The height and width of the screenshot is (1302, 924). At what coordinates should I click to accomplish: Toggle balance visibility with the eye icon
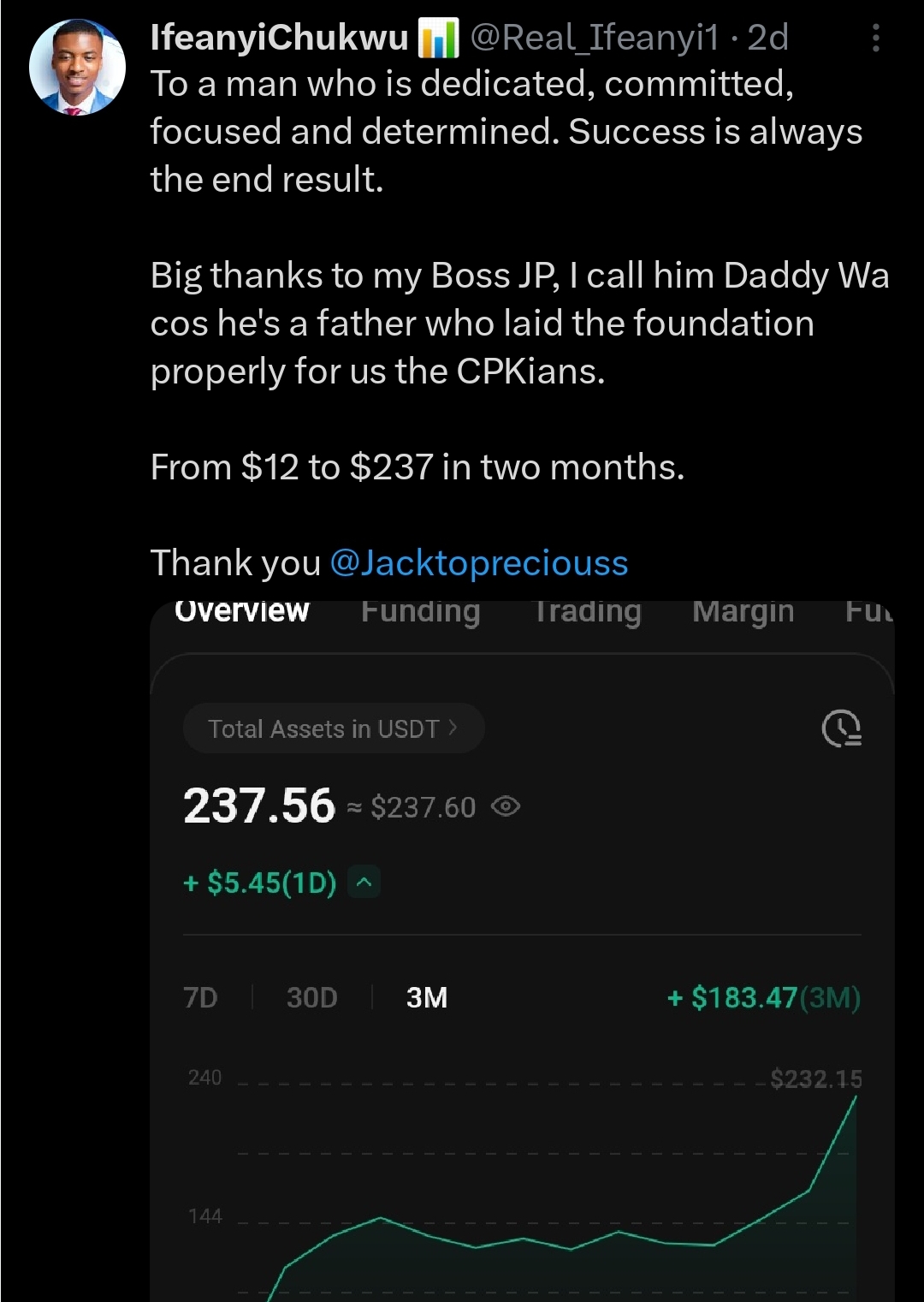(505, 808)
